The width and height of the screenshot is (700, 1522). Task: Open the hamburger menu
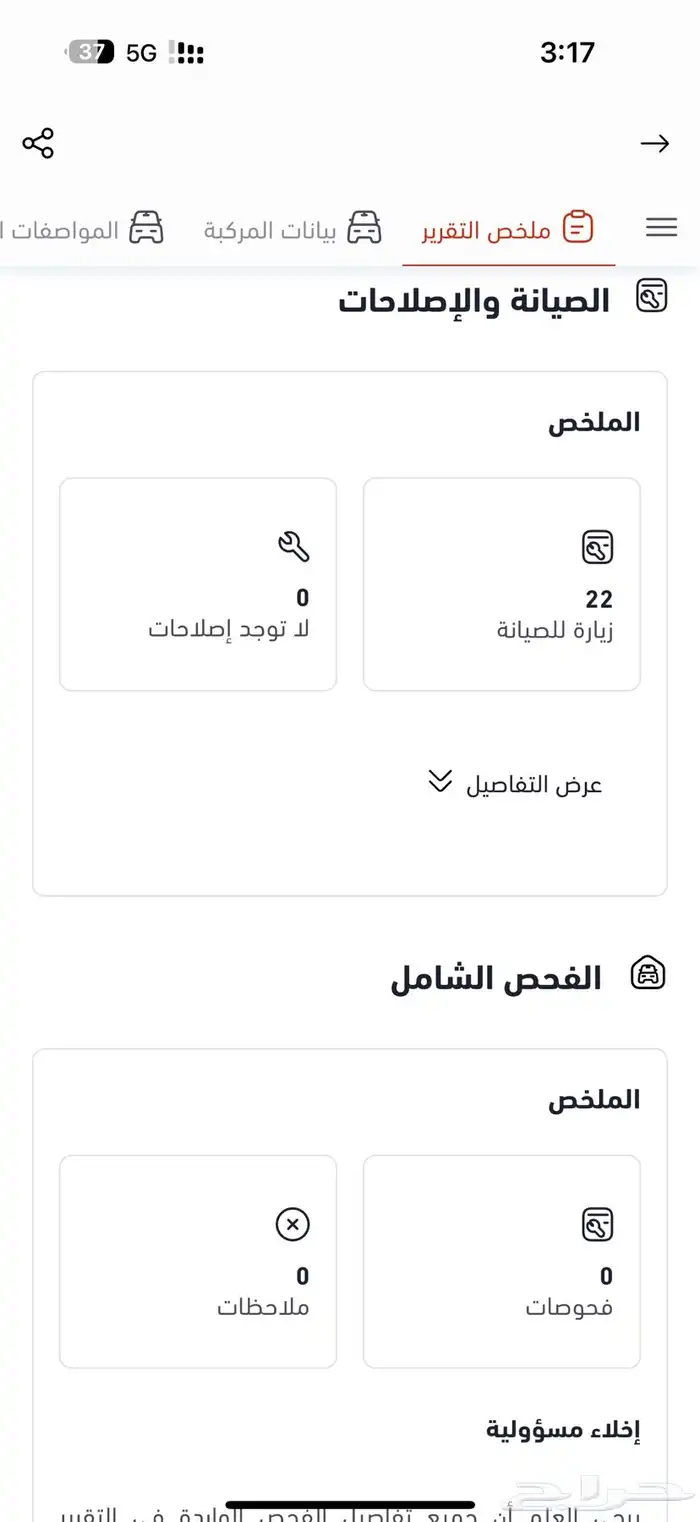(661, 227)
